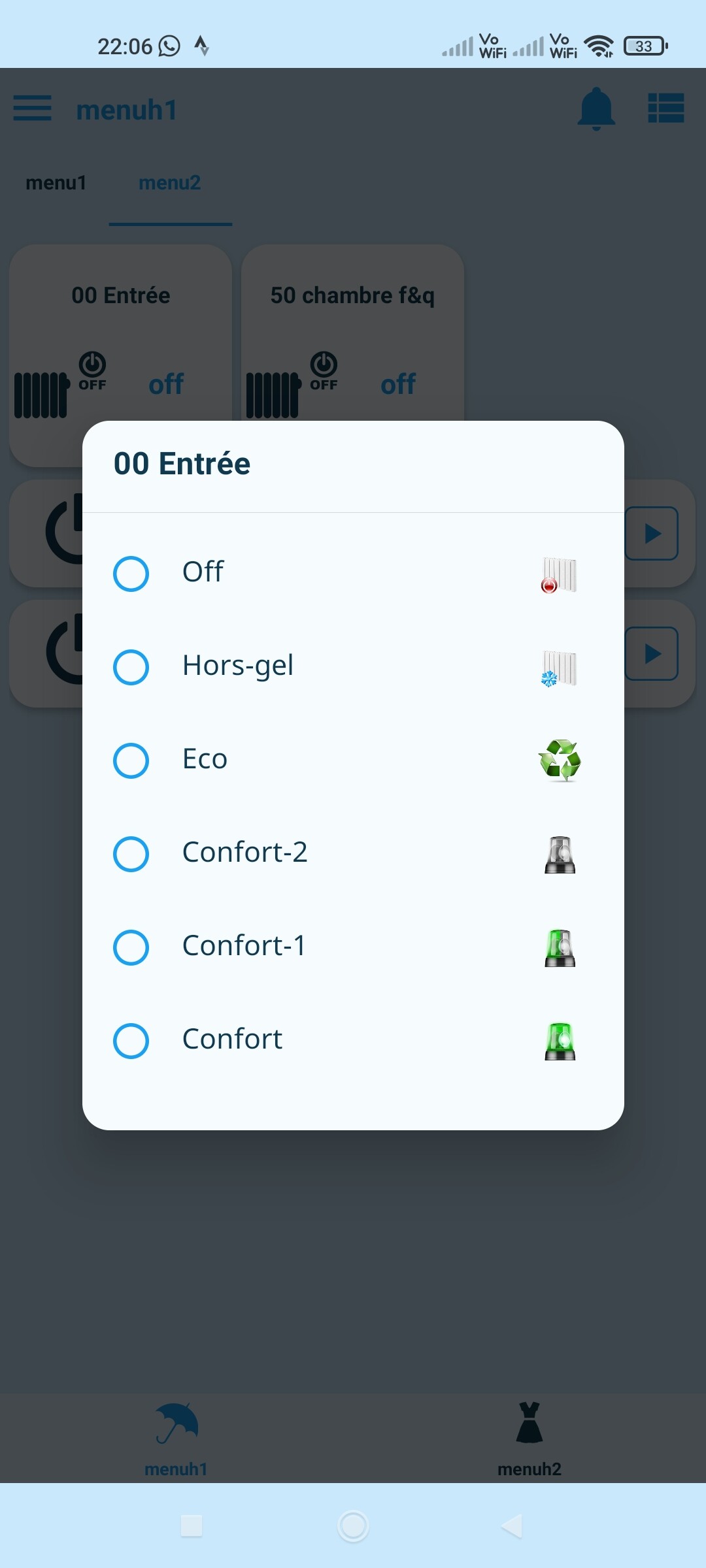
Task: Open the hamburger navigation menu
Action: (x=32, y=108)
